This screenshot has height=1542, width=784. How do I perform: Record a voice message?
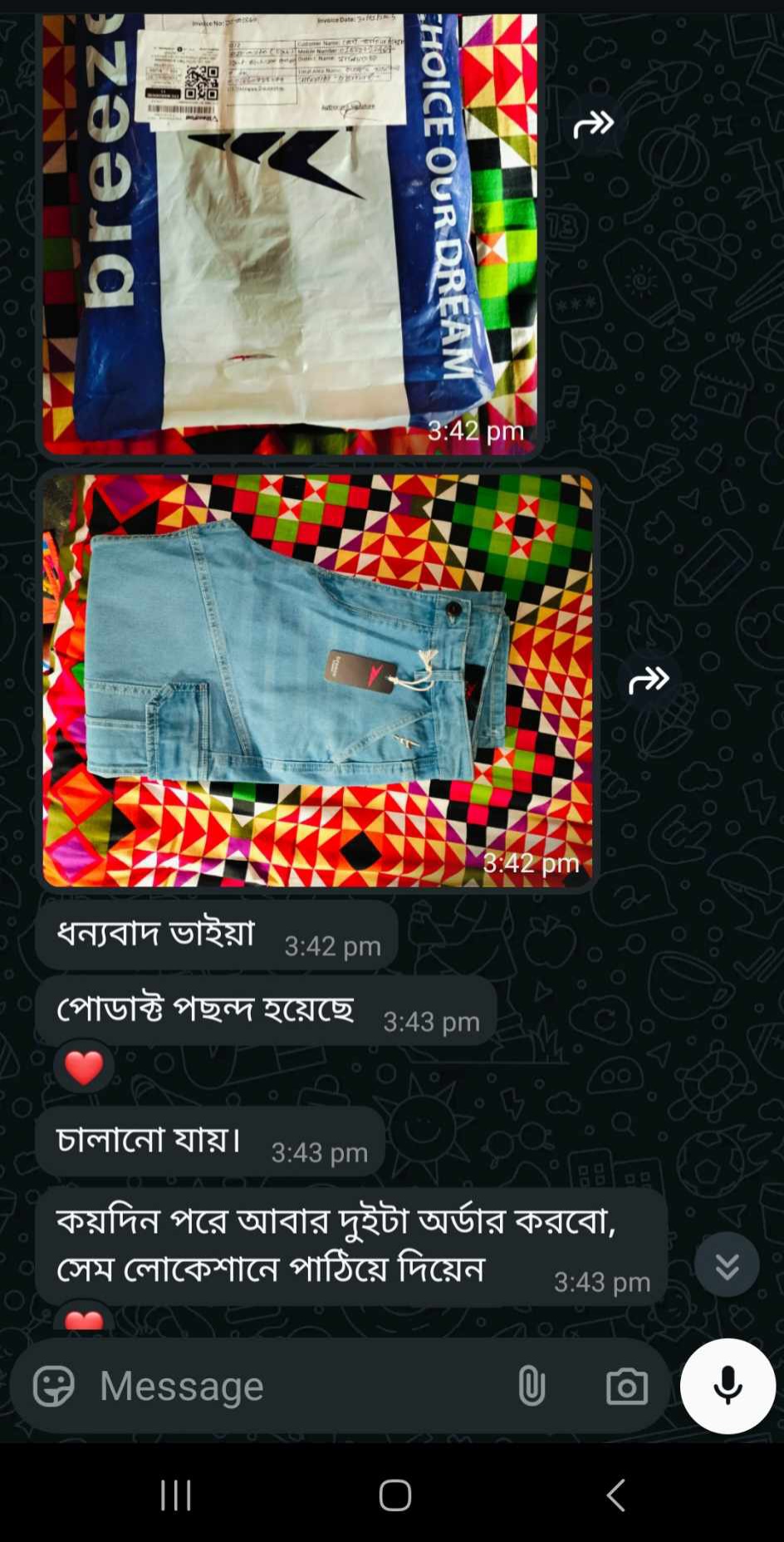(x=728, y=1386)
